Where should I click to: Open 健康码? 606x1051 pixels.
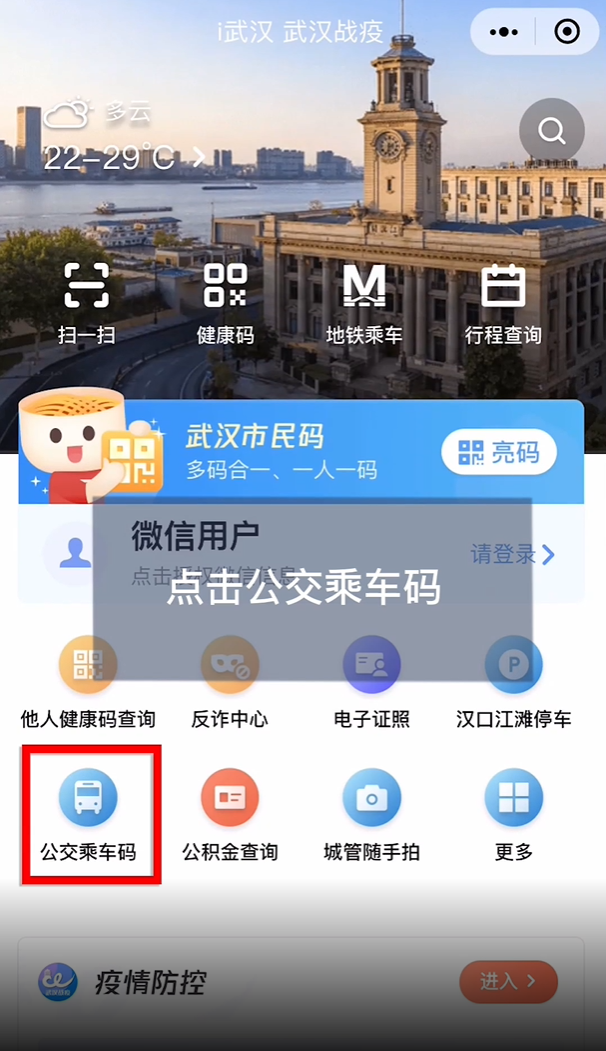point(225,301)
